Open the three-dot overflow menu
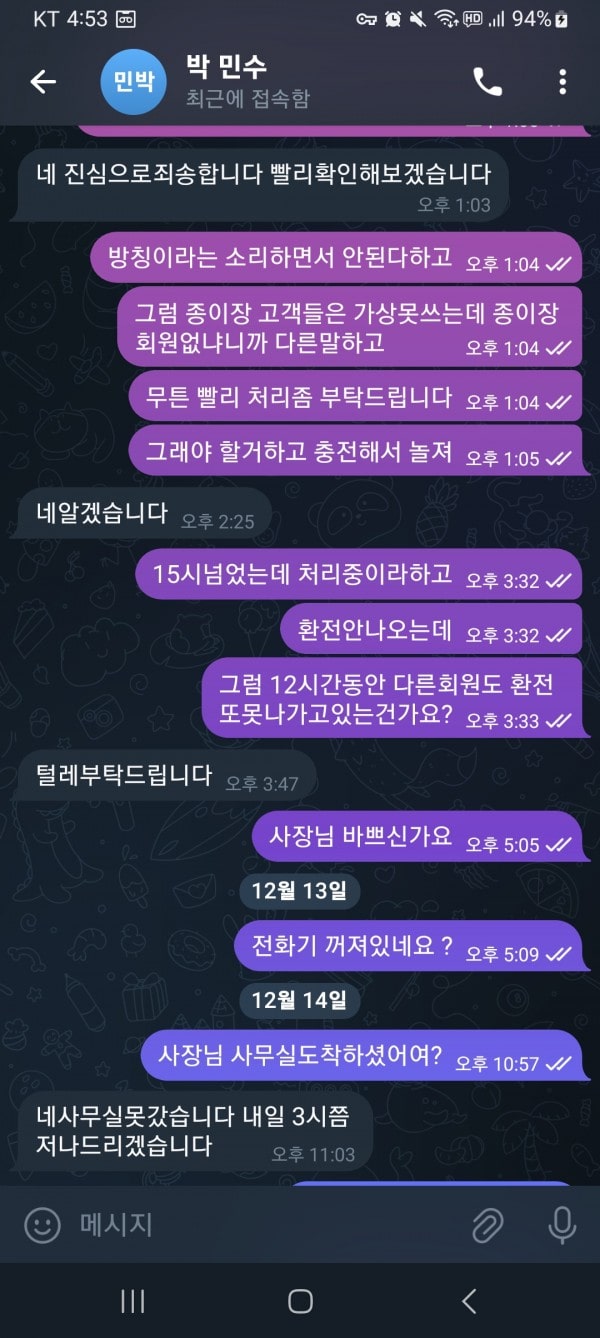 click(x=562, y=82)
